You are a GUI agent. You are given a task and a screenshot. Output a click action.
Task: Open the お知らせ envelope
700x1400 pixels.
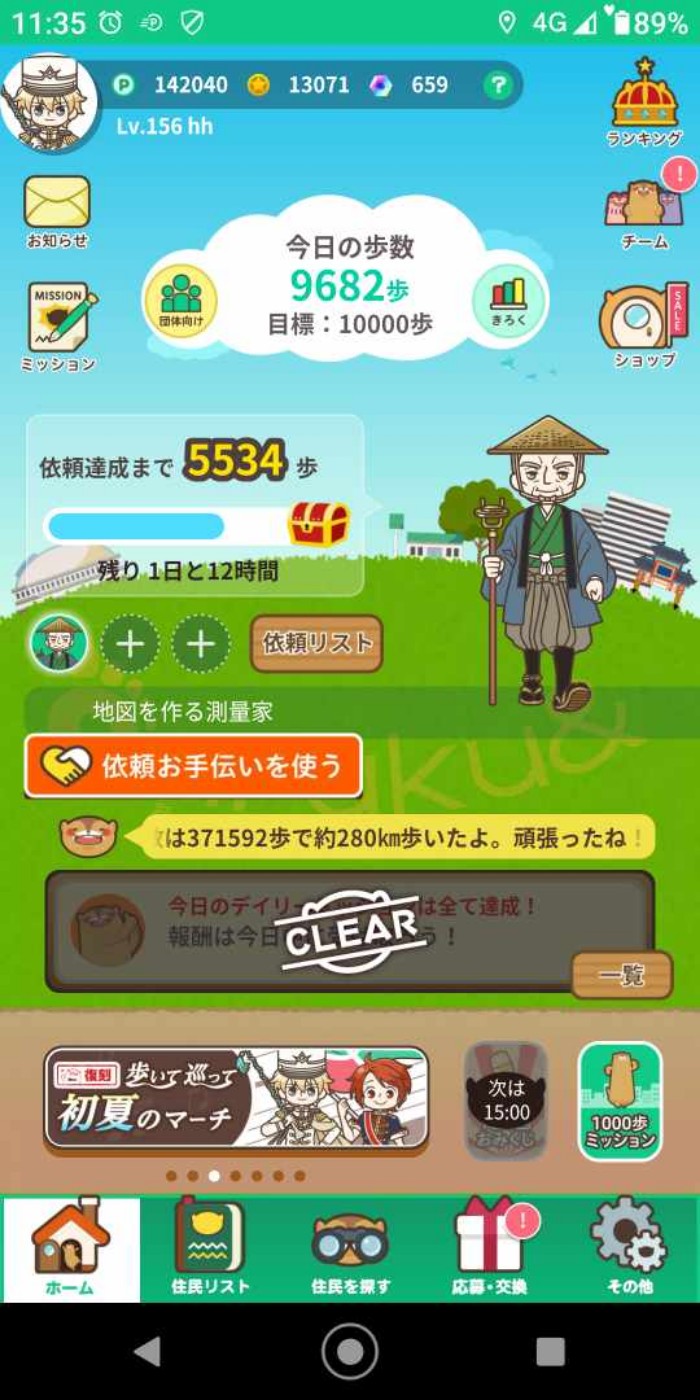click(57, 210)
